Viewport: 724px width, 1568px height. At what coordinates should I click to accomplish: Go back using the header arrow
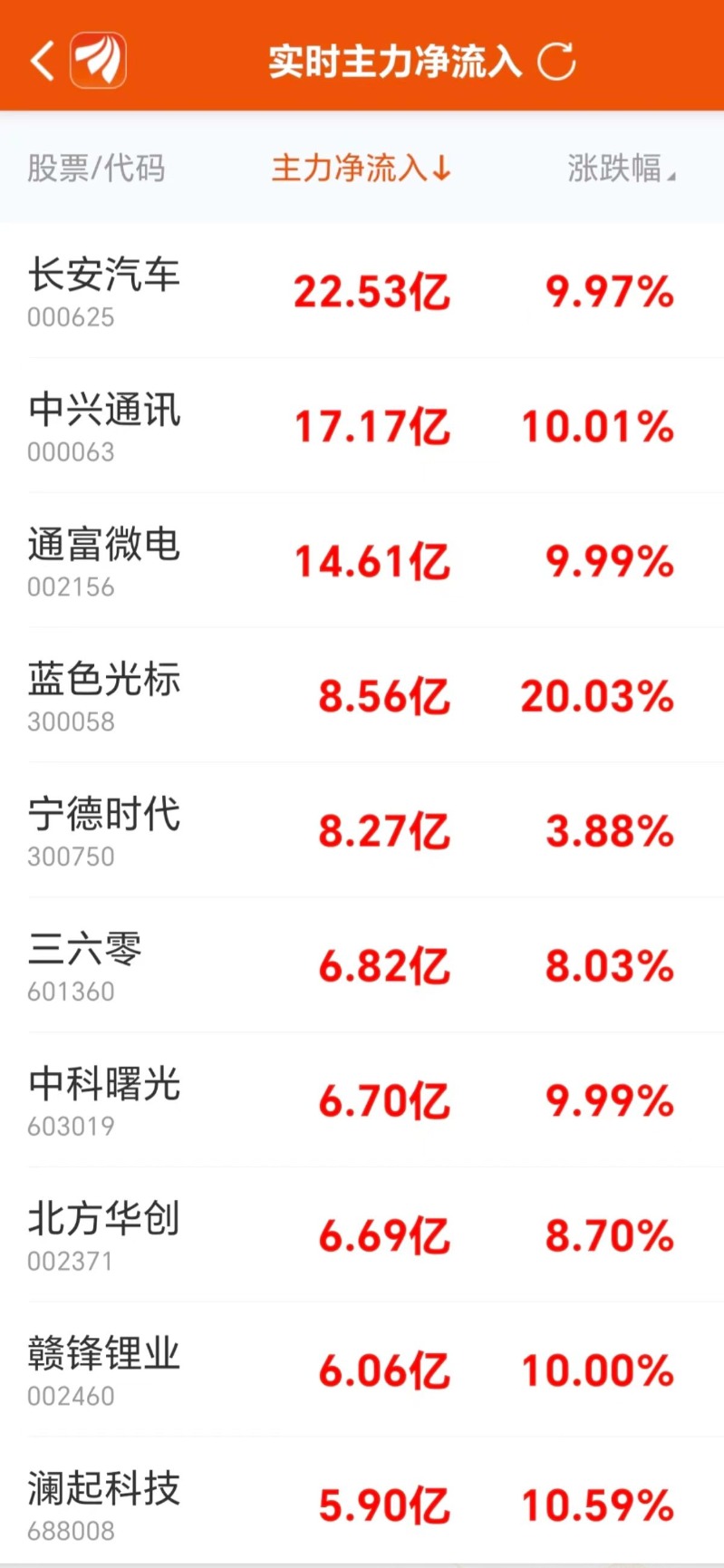(43, 62)
